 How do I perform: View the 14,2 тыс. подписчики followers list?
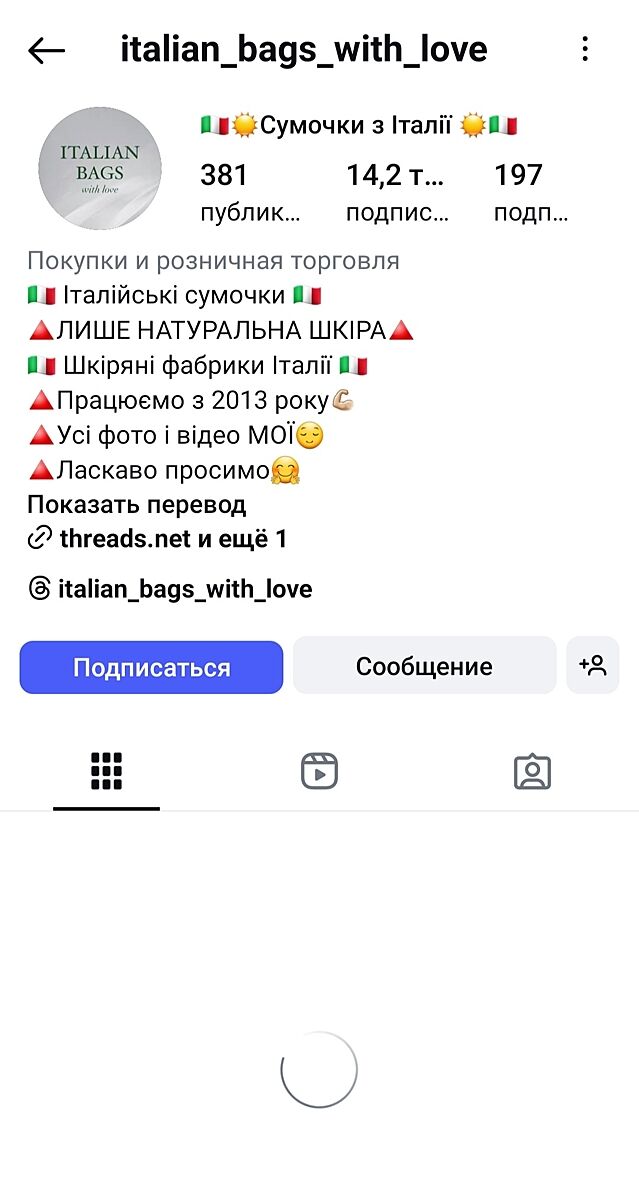tap(397, 192)
